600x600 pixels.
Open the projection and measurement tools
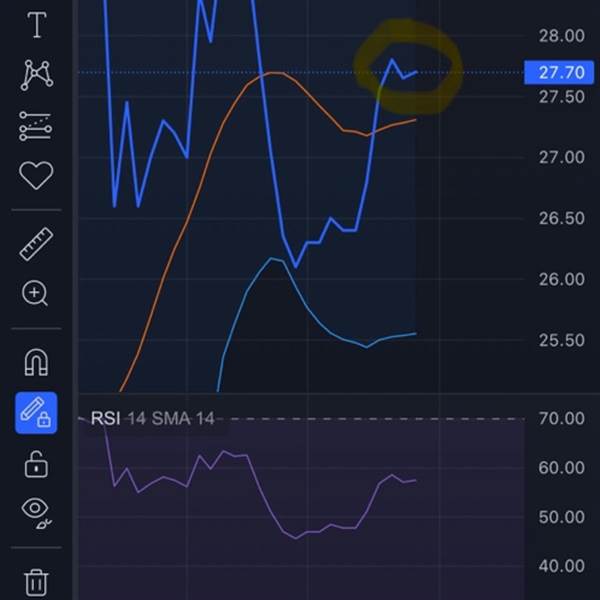click(x=36, y=126)
